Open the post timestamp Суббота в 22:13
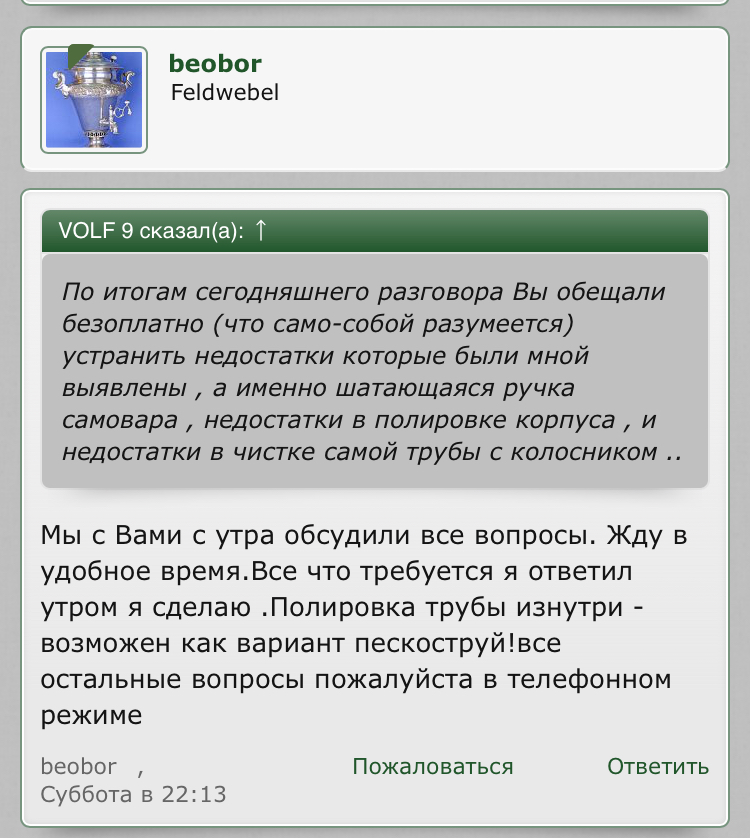Viewport: 750px width, 838px height. click(x=133, y=795)
